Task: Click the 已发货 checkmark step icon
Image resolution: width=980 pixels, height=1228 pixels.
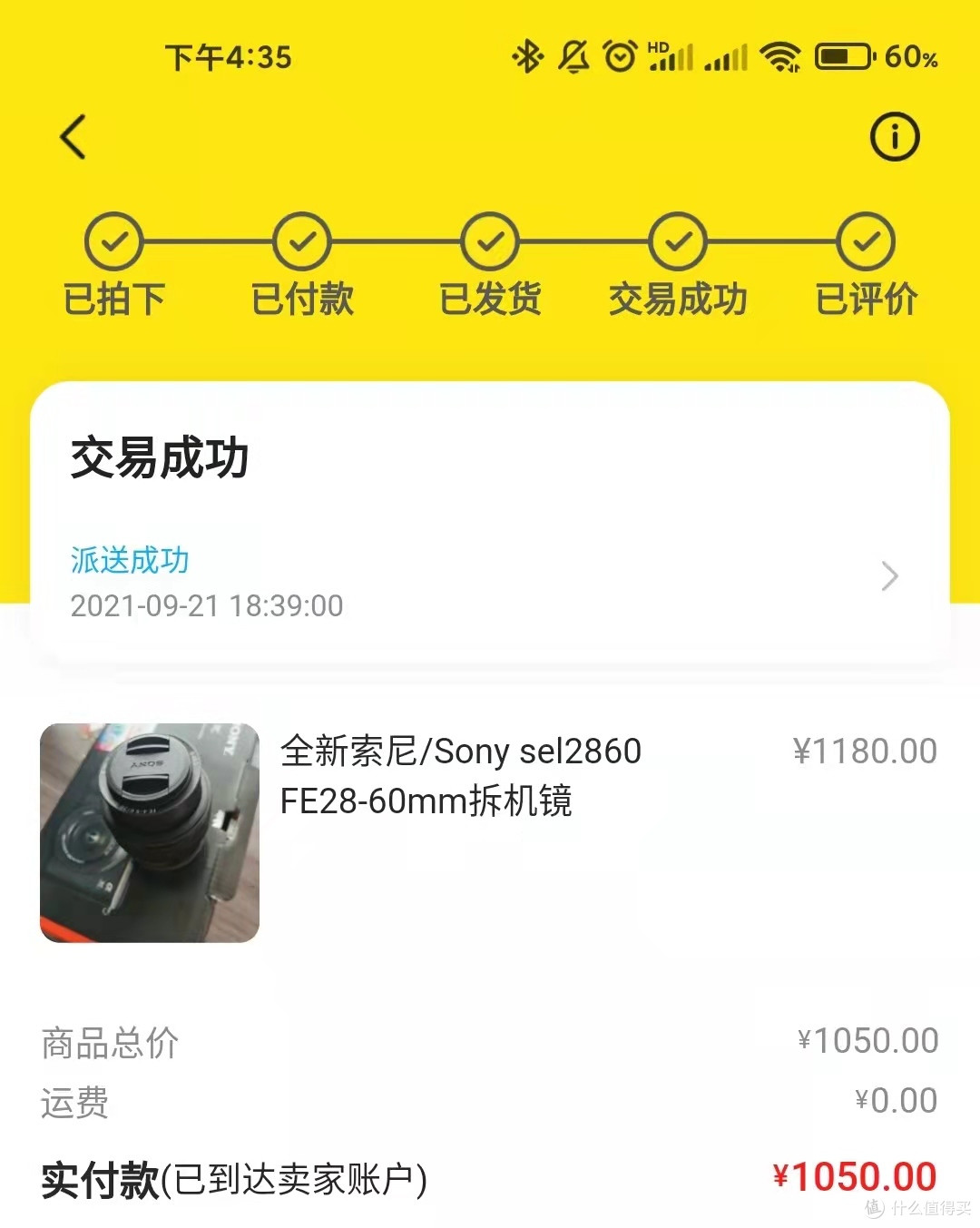Action: point(489,242)
